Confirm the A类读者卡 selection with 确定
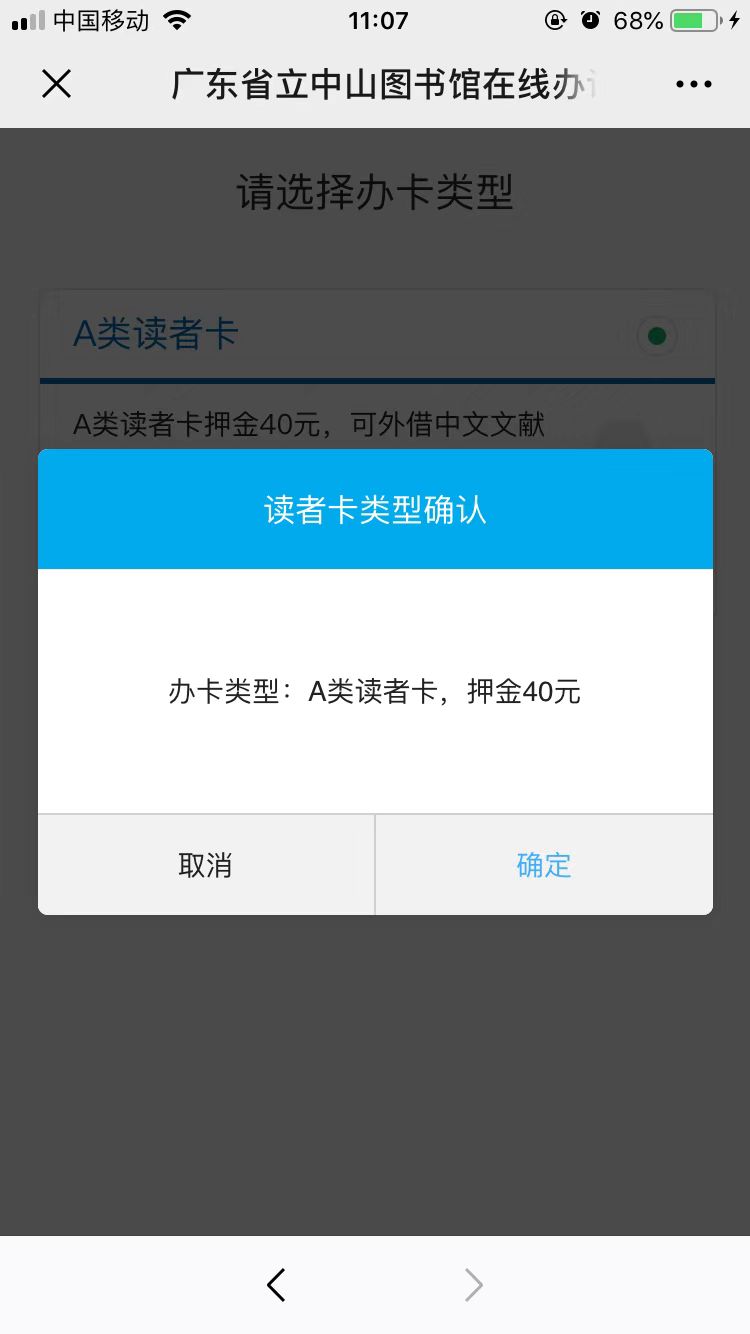The image size is (750, 1334). click(x=544, y=865)
